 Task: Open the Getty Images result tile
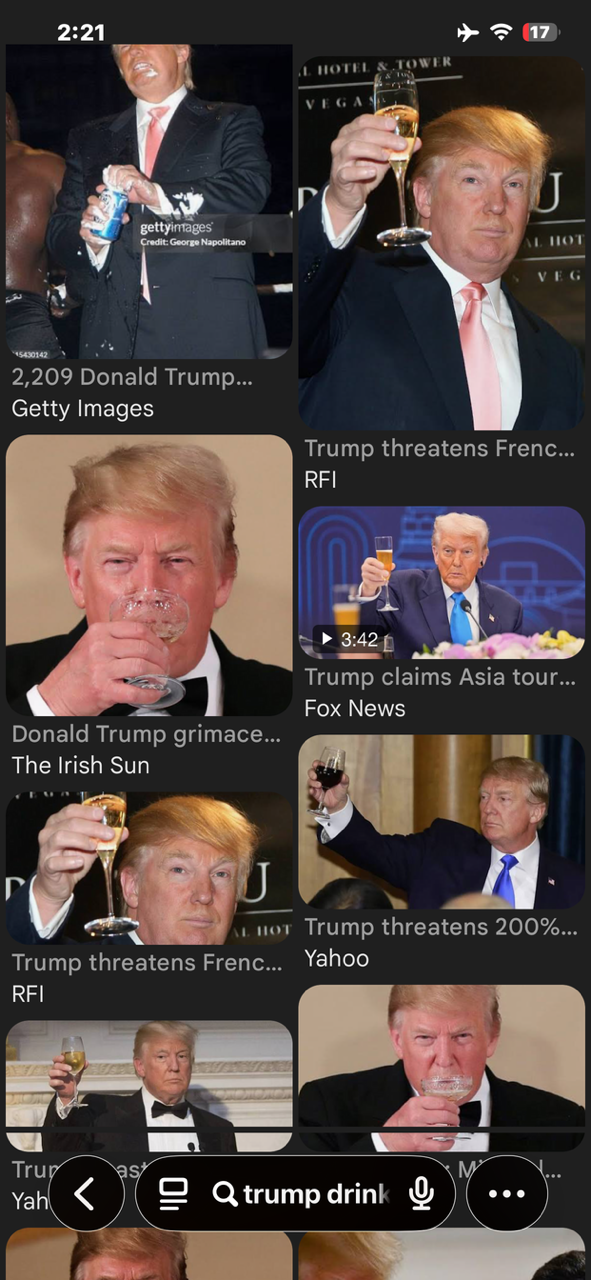point(149,202)
